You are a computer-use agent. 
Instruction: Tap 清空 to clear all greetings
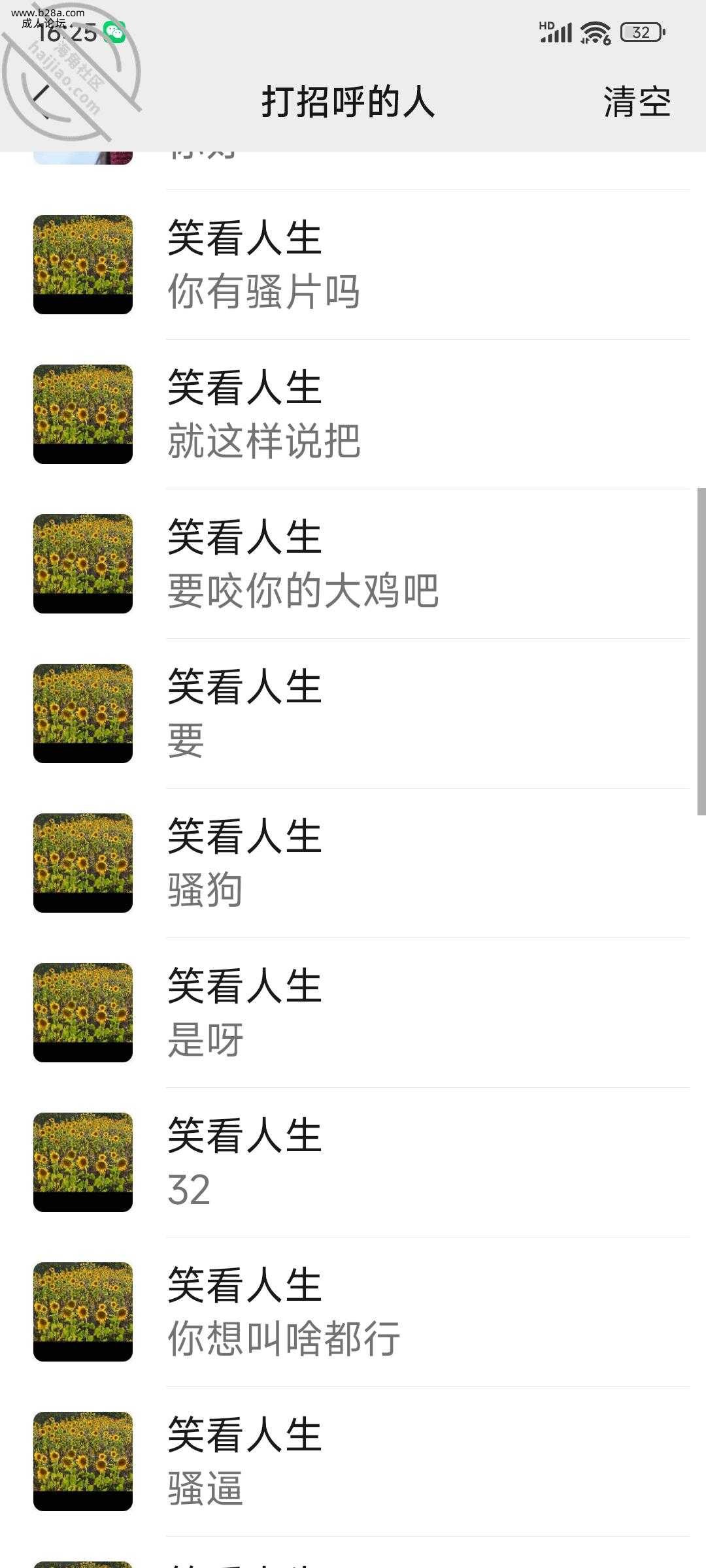(637, 102)
